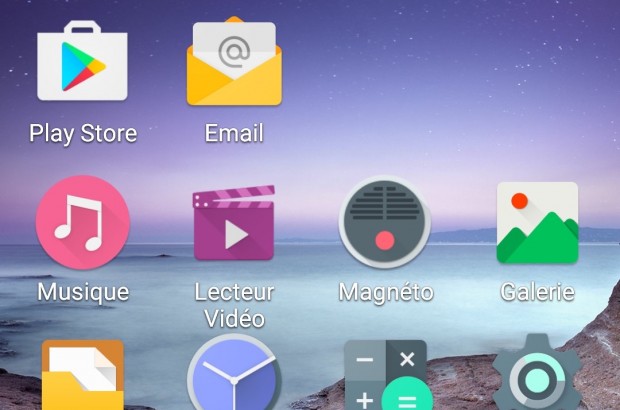Open the Play Store app
Screen dimensions: 620x410
(x=82, y=63)
